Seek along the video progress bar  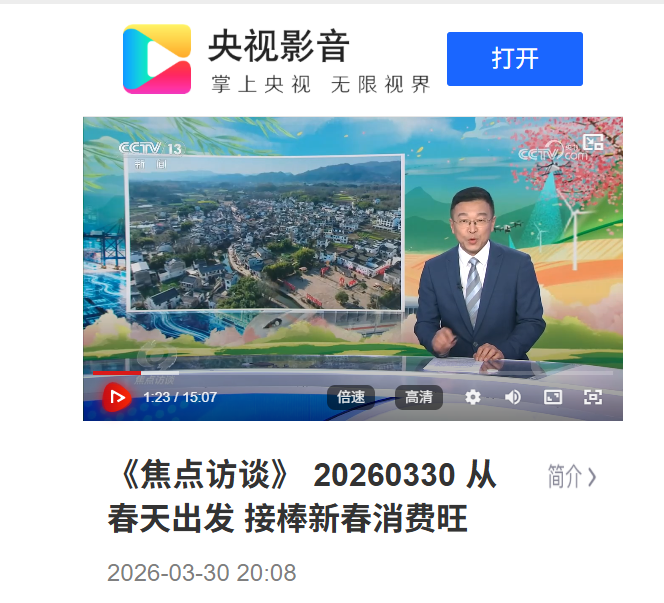click(x=350, y=373)
